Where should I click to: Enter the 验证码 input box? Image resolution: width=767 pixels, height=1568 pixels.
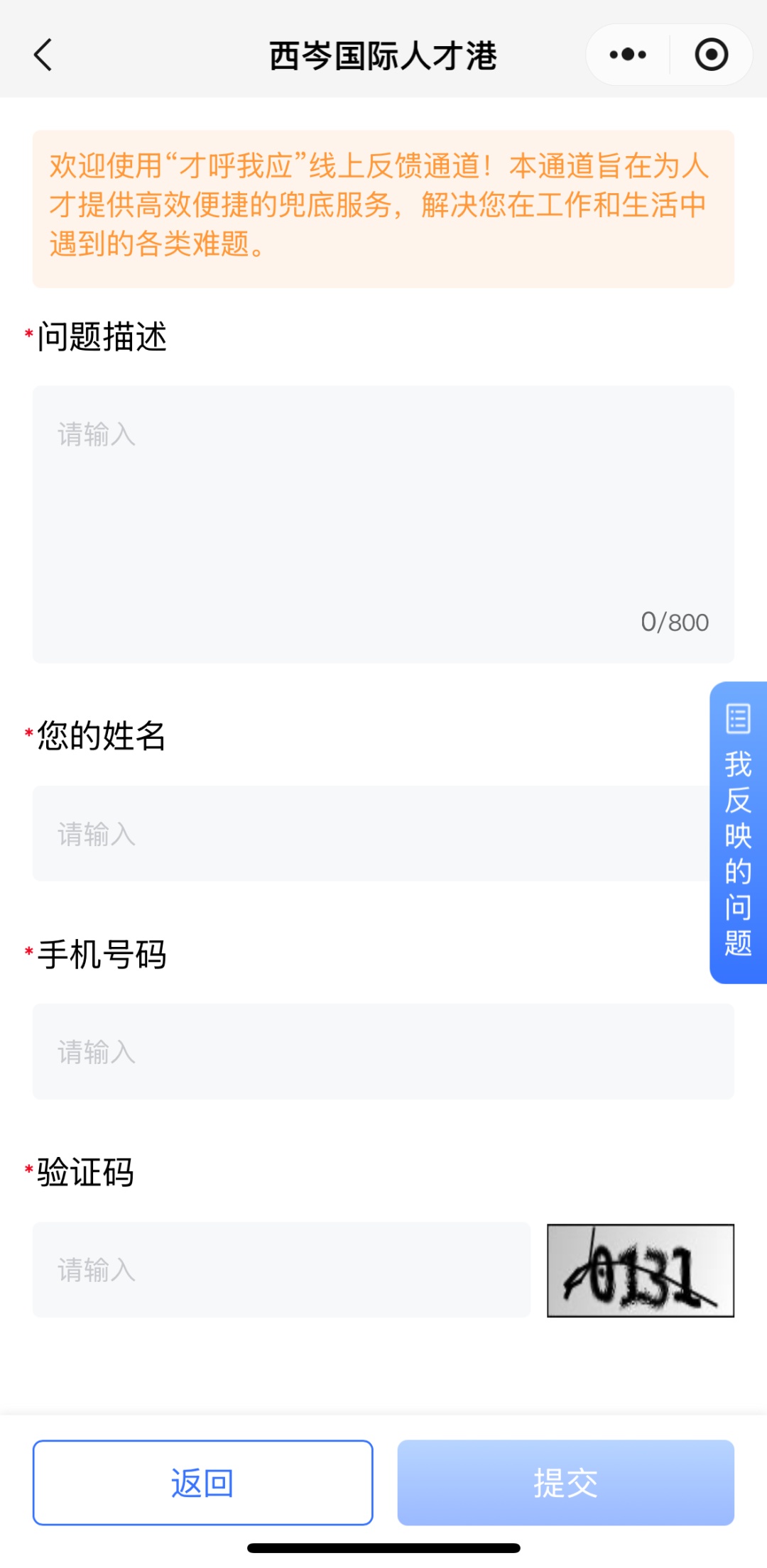[281, 1269]
